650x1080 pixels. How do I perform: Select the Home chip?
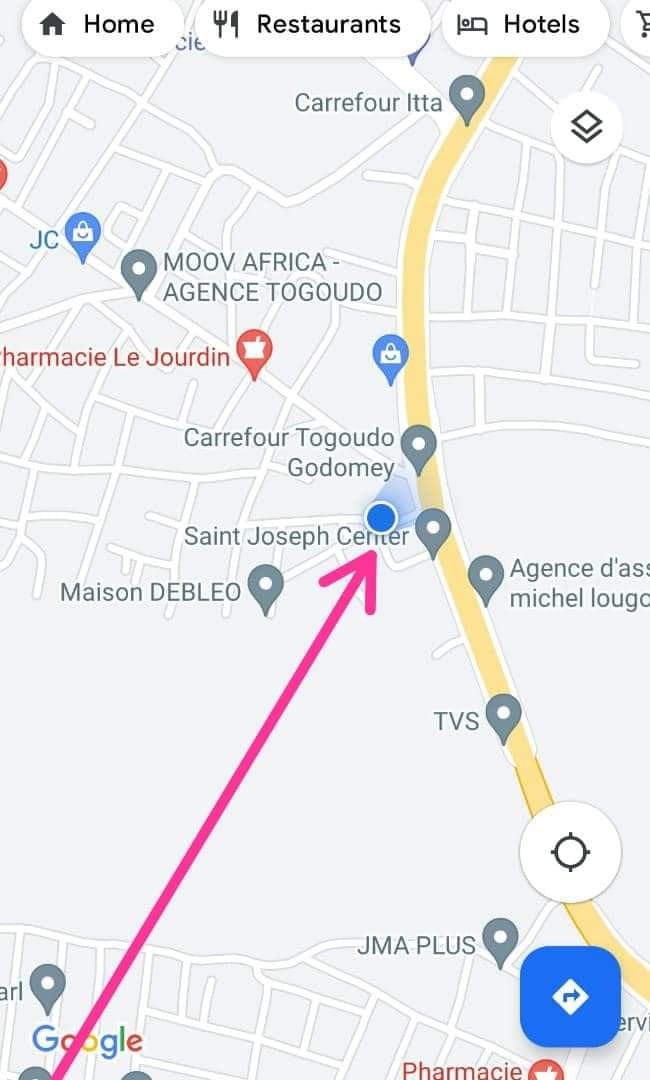[x=101, y=25]
